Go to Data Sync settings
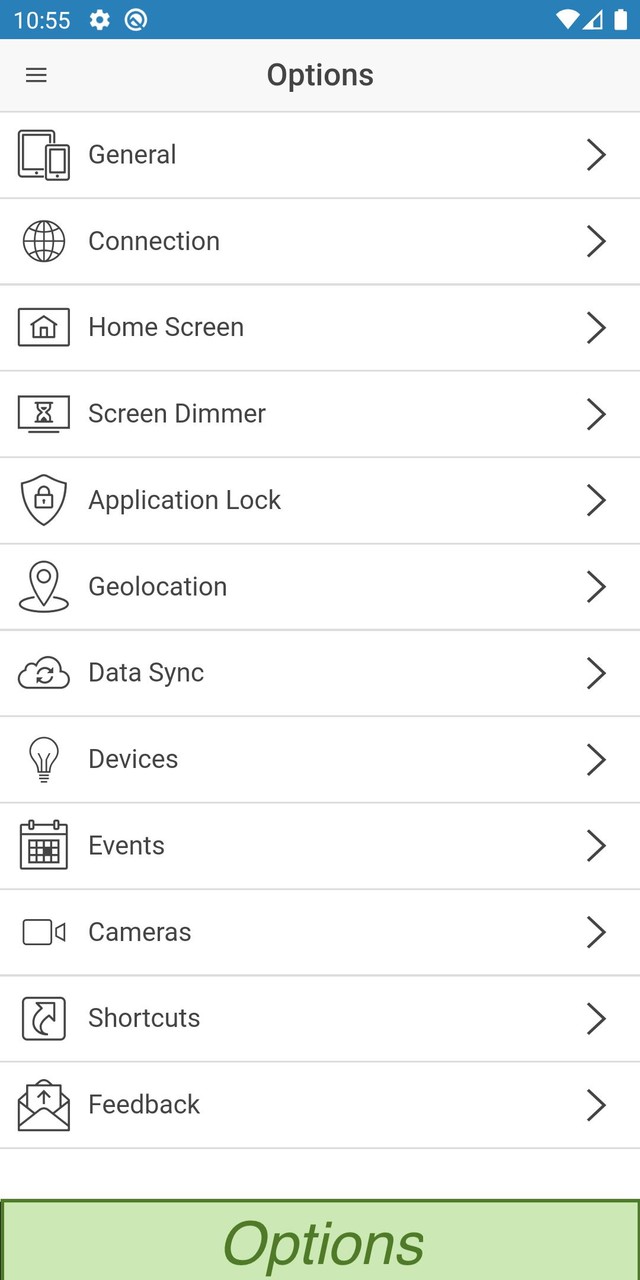 (320, 673)
